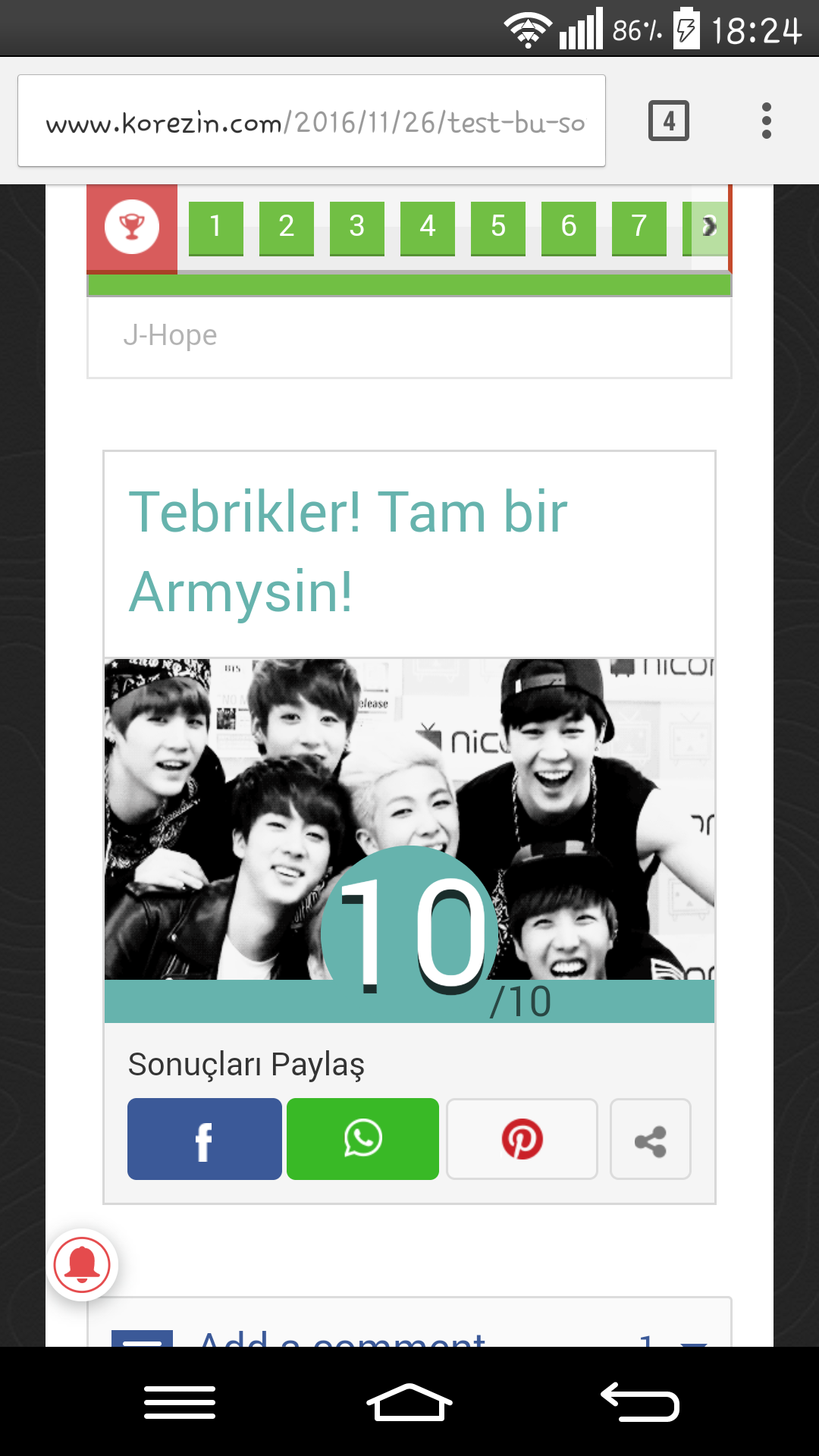The image size is (819, 1456).
Task: Open quiz question 5
Action: [x=498, y=227]
